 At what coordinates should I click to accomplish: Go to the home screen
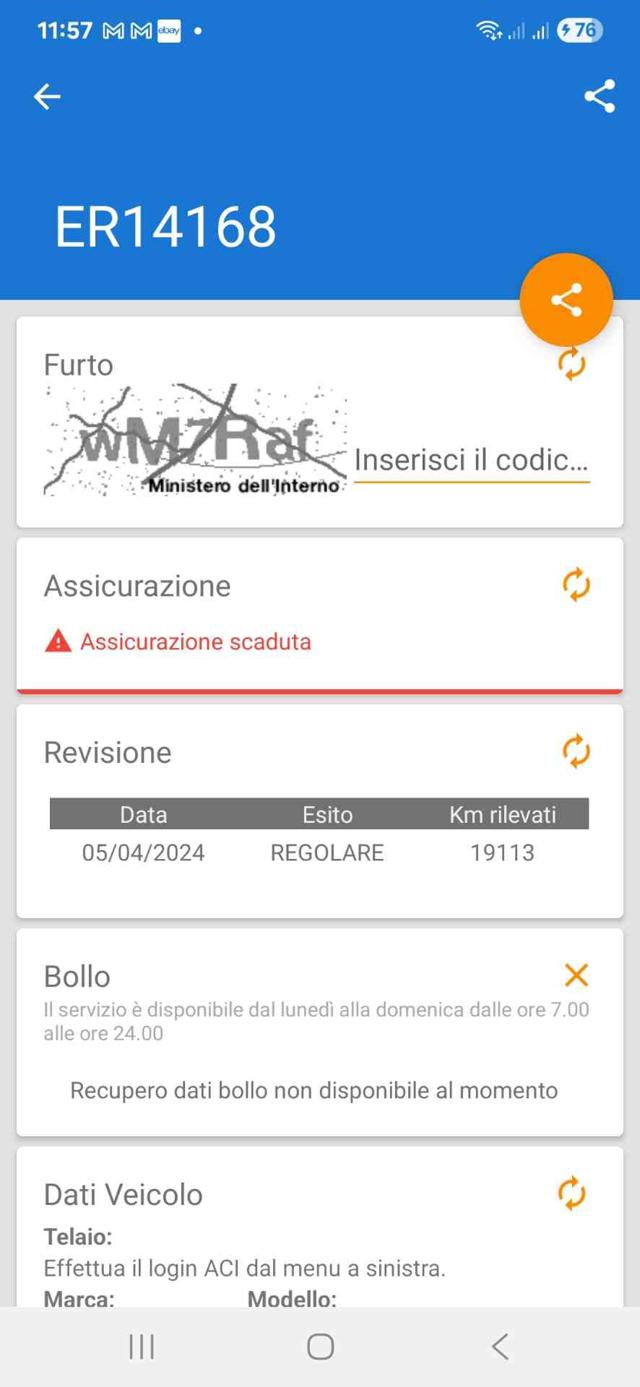click(x=320, y=1346)
